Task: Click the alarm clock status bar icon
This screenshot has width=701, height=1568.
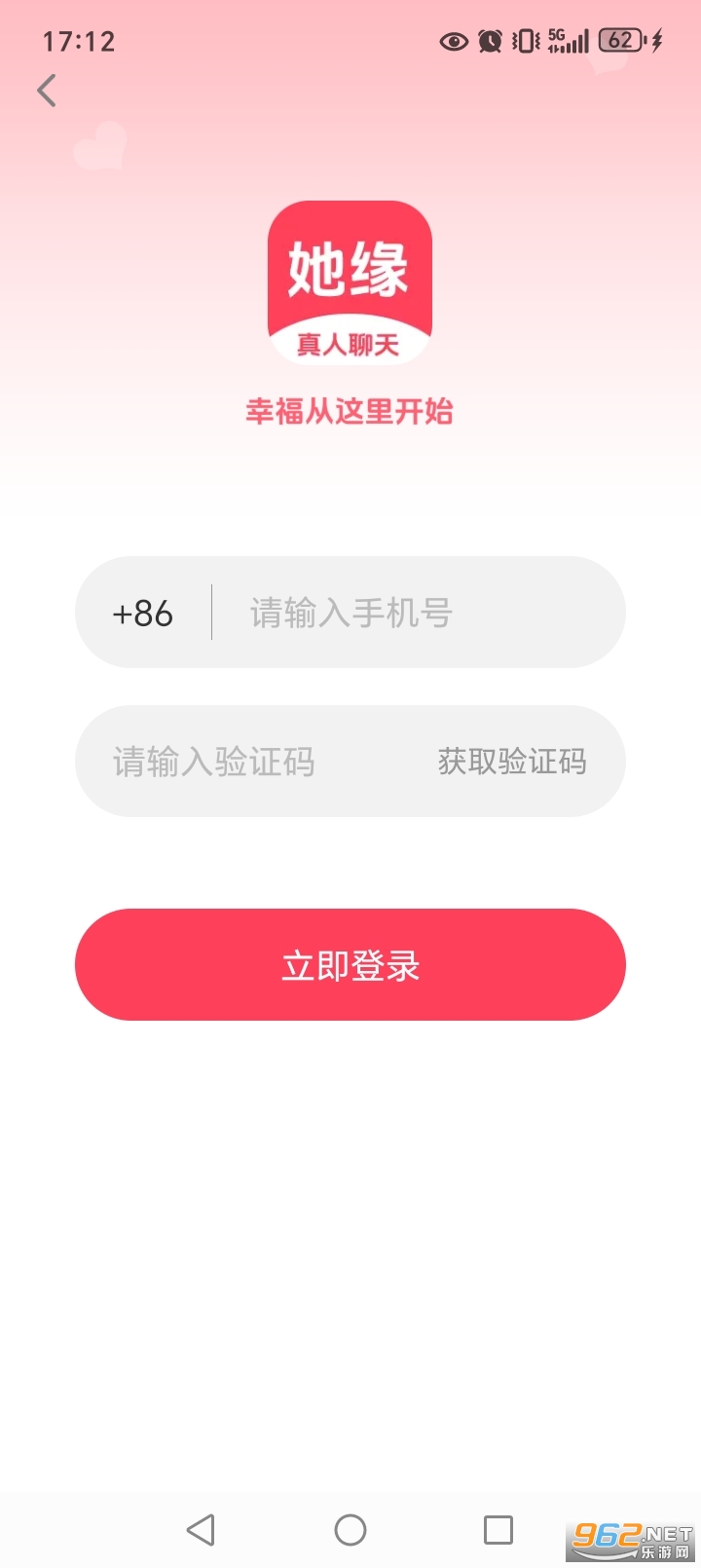Action: pos(490,41)
